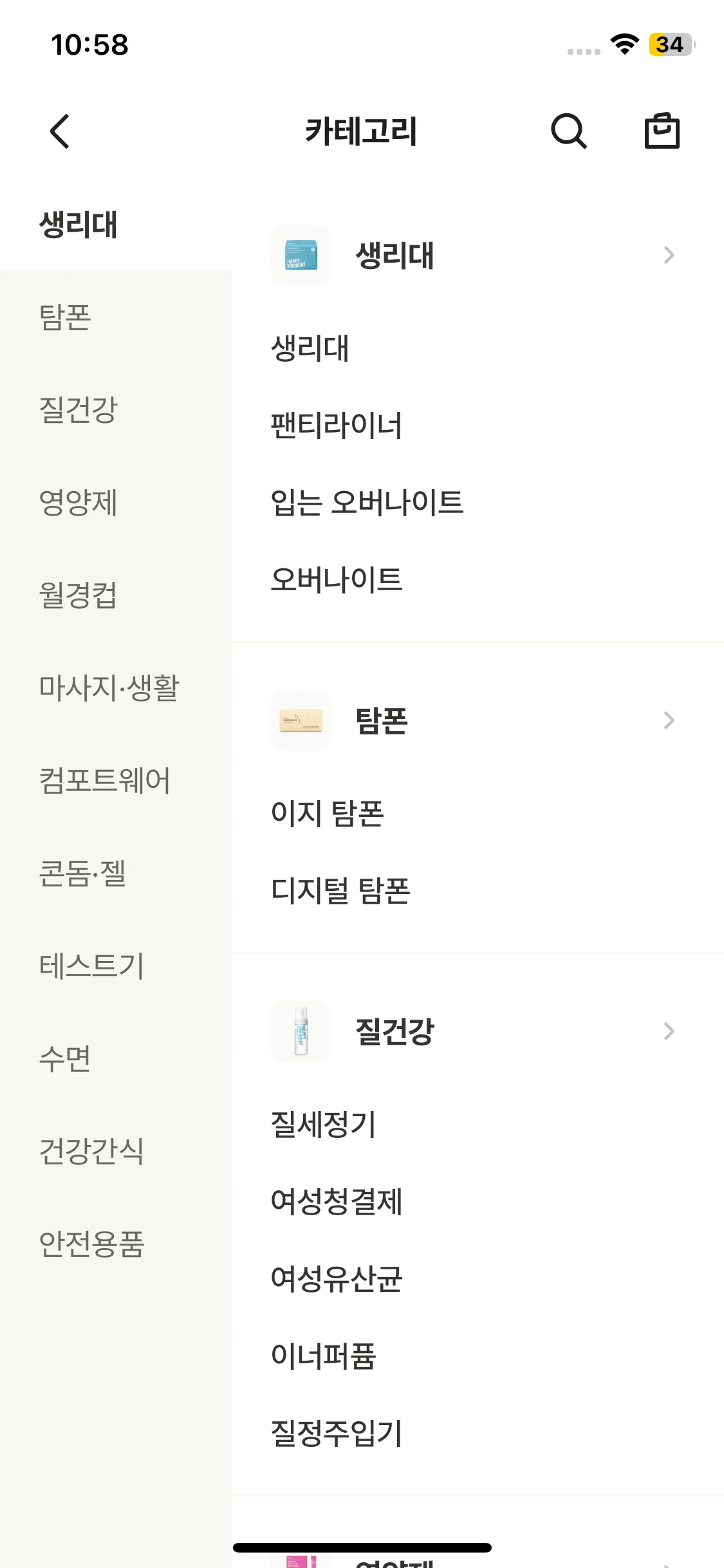Screen dimensions: 724x1568
Task: Switch to the 컴포트웨어 category
Action: click(x=105, y=781)
